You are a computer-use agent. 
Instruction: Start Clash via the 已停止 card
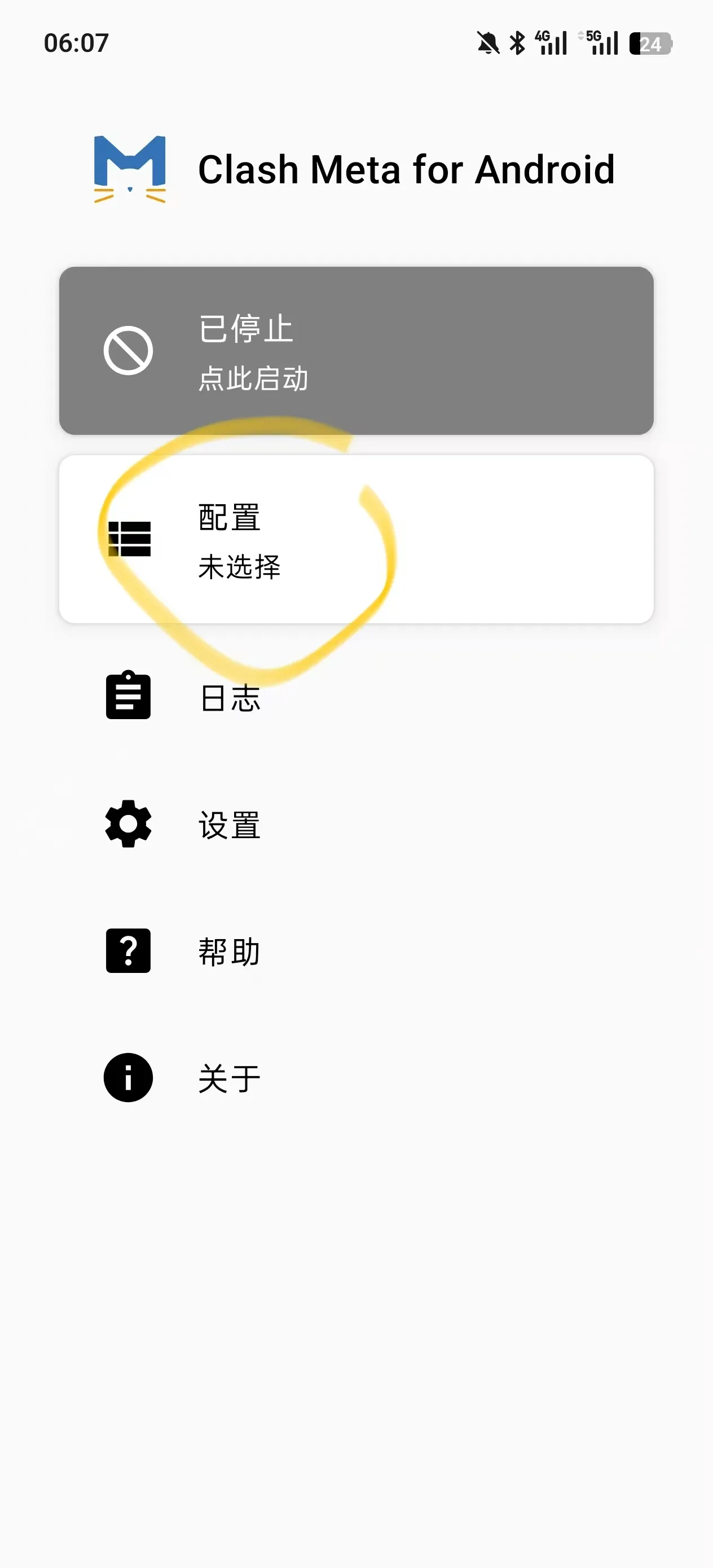coord(355,351)
